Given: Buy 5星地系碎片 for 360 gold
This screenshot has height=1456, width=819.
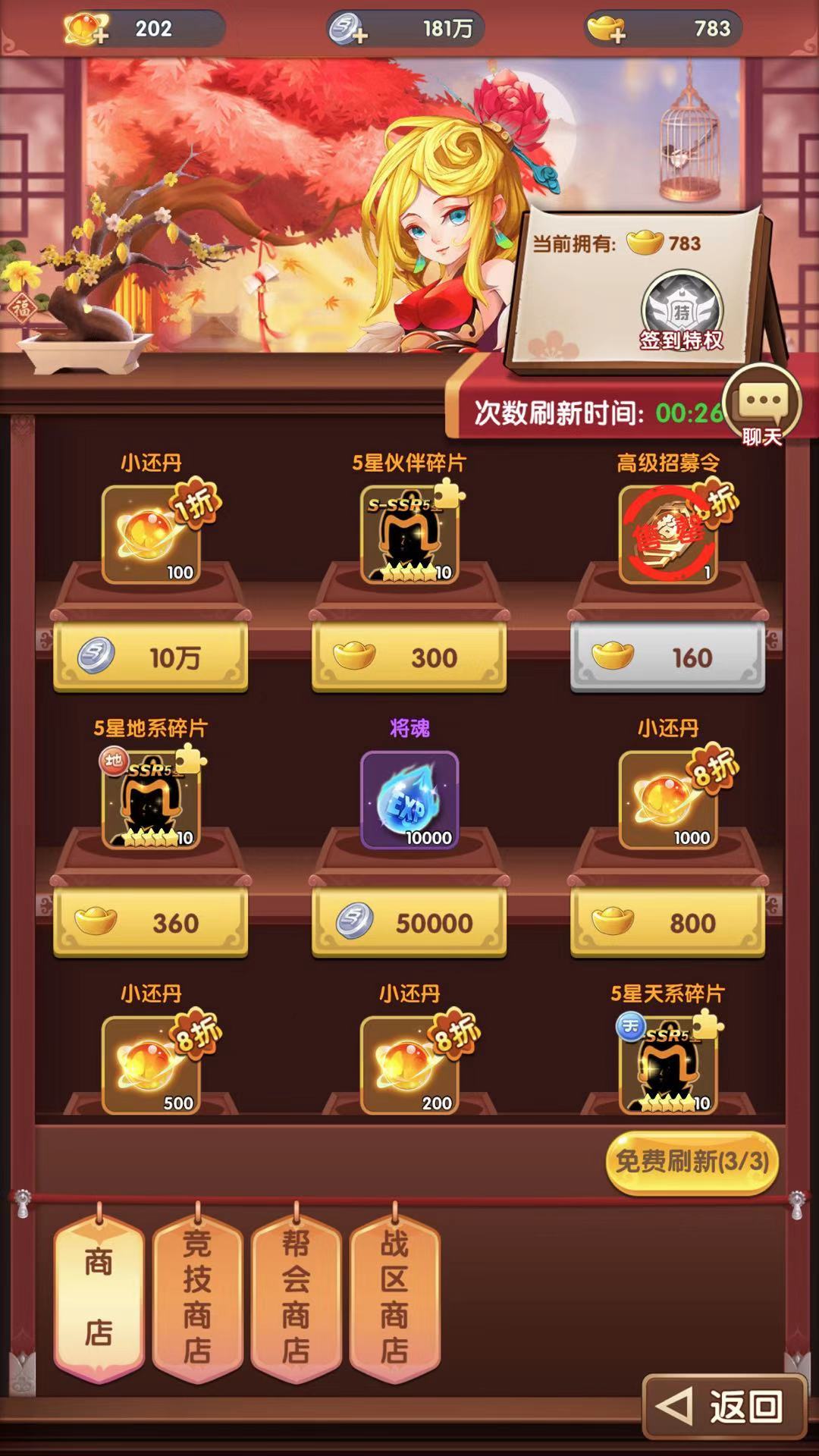Looking at the screenshot, I should (151, 922).
